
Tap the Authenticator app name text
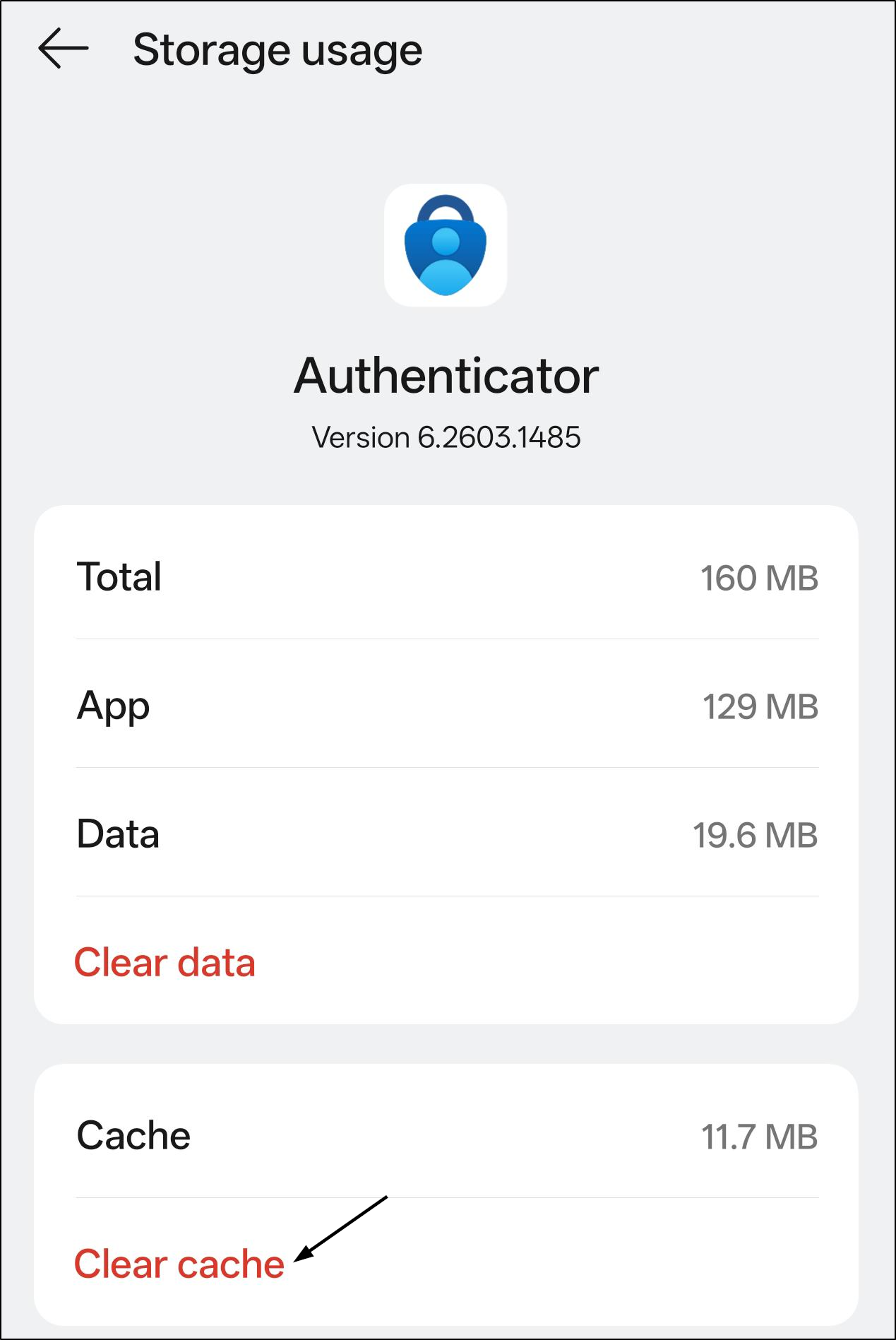pyautogui.click(x=446, y=376)
